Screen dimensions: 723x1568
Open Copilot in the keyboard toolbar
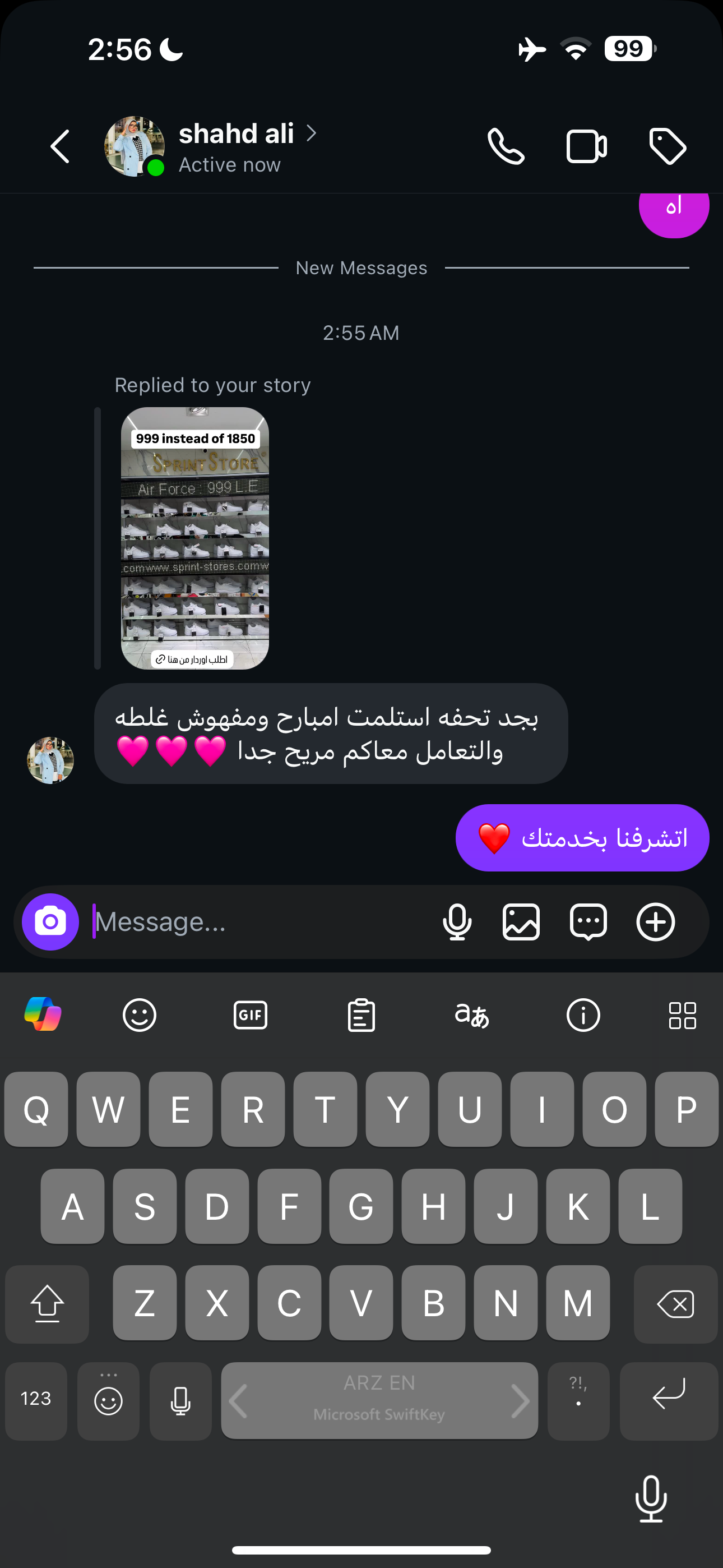[43, 1014]
